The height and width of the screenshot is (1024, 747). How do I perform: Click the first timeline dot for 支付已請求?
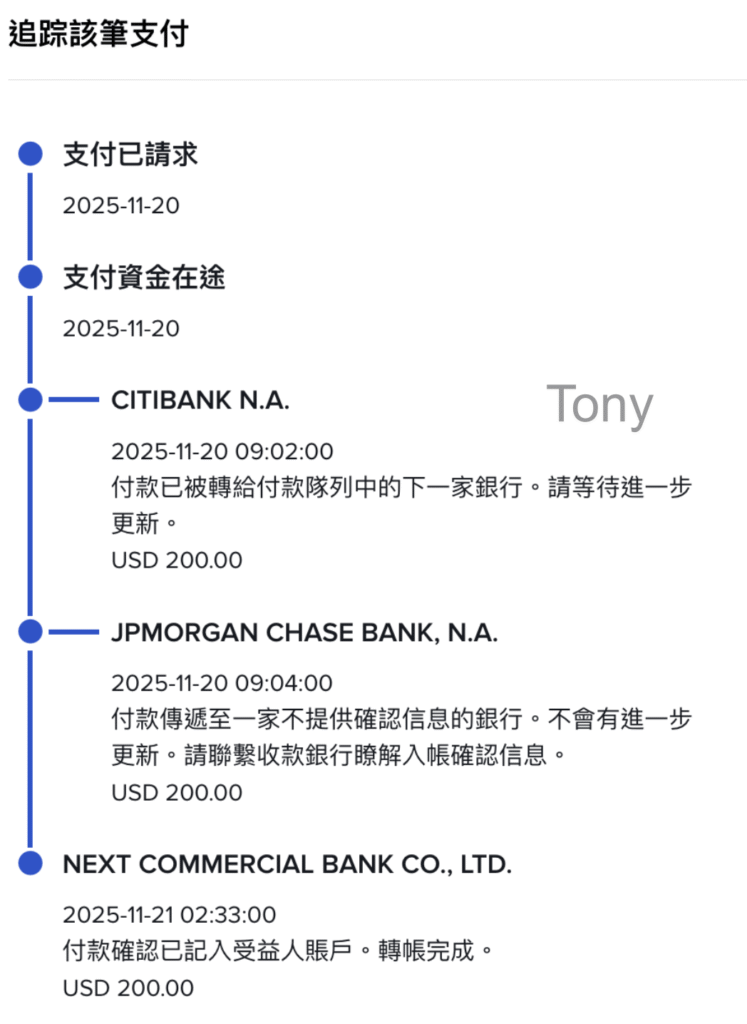tap(30, 153)
